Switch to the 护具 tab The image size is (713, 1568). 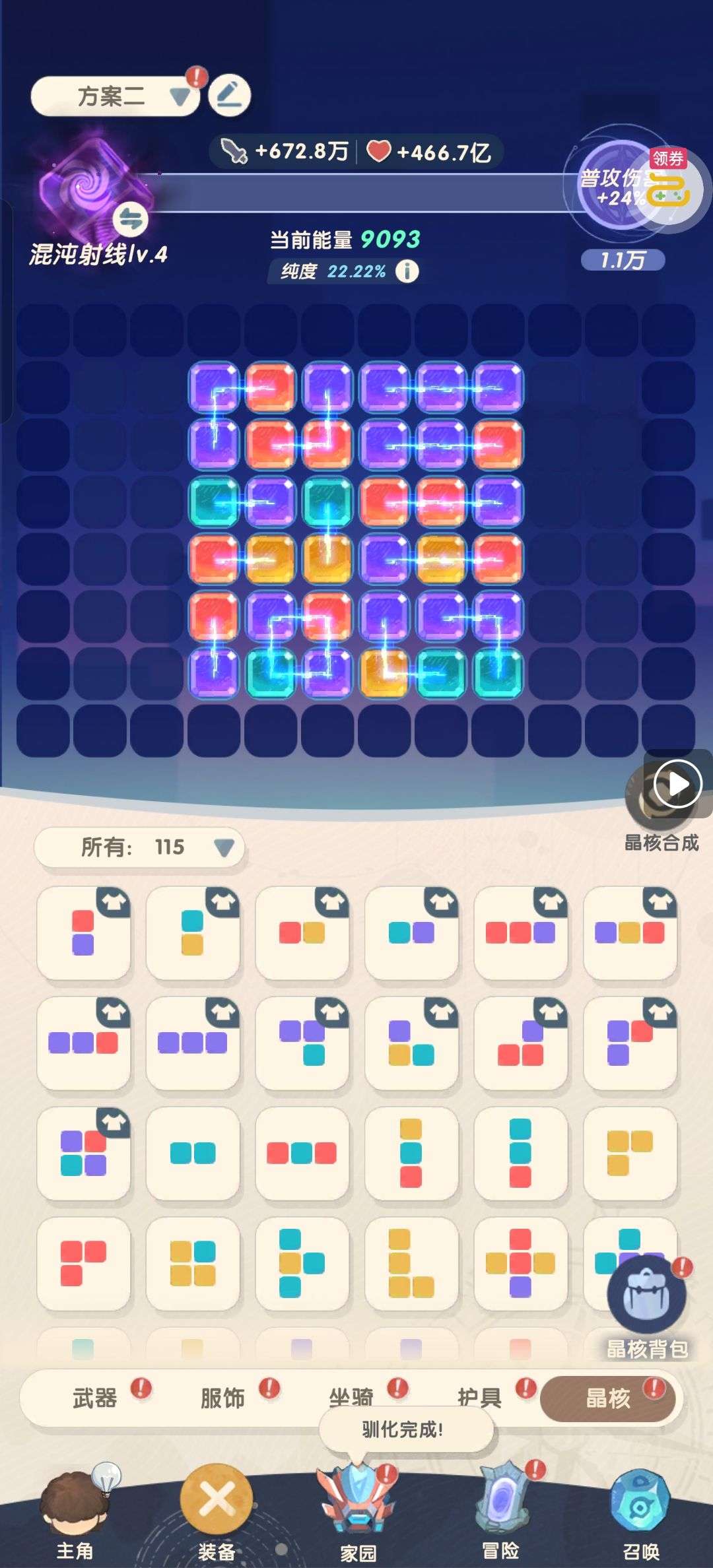[479, 1396]
